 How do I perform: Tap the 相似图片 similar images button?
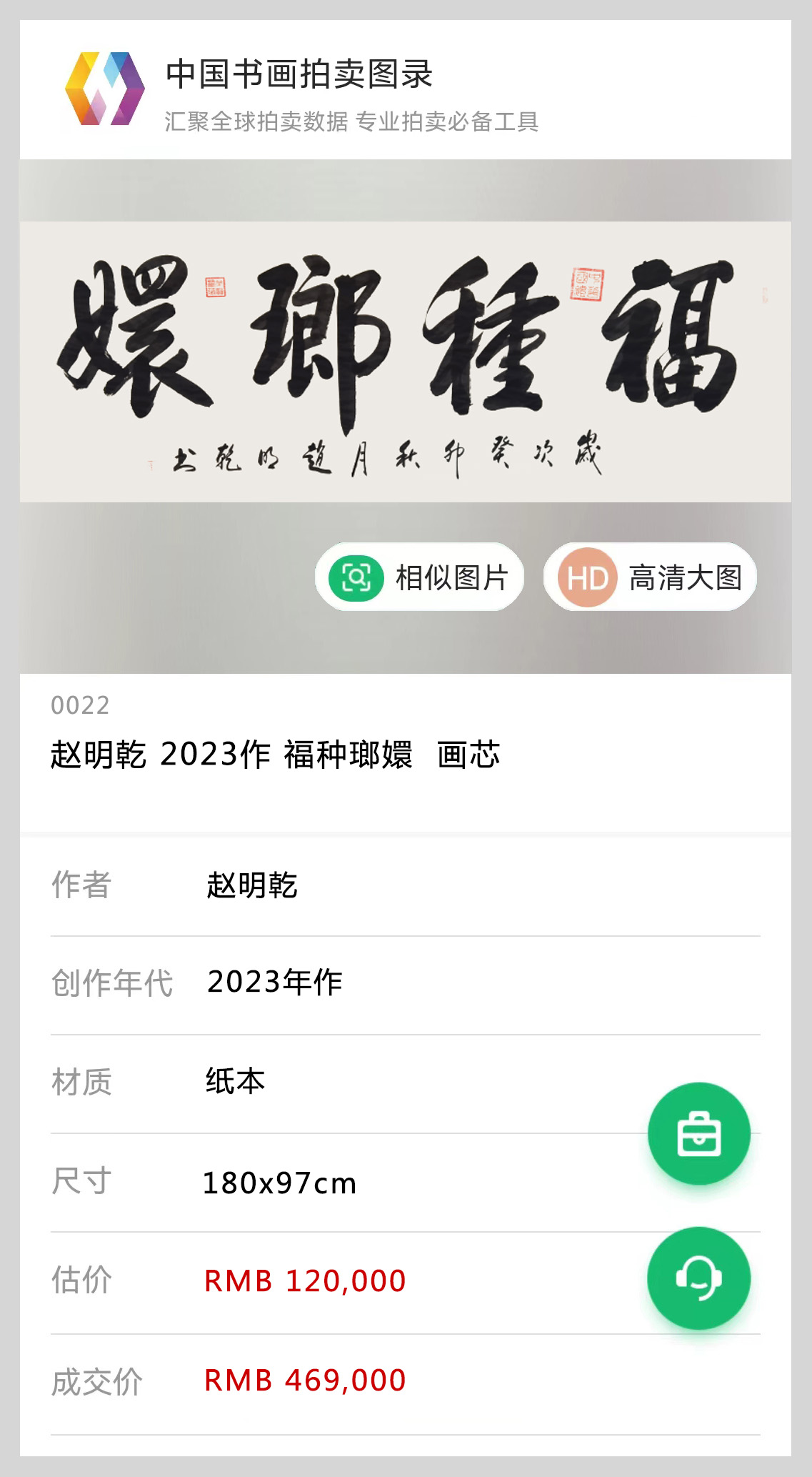click(x=419, y=577)
